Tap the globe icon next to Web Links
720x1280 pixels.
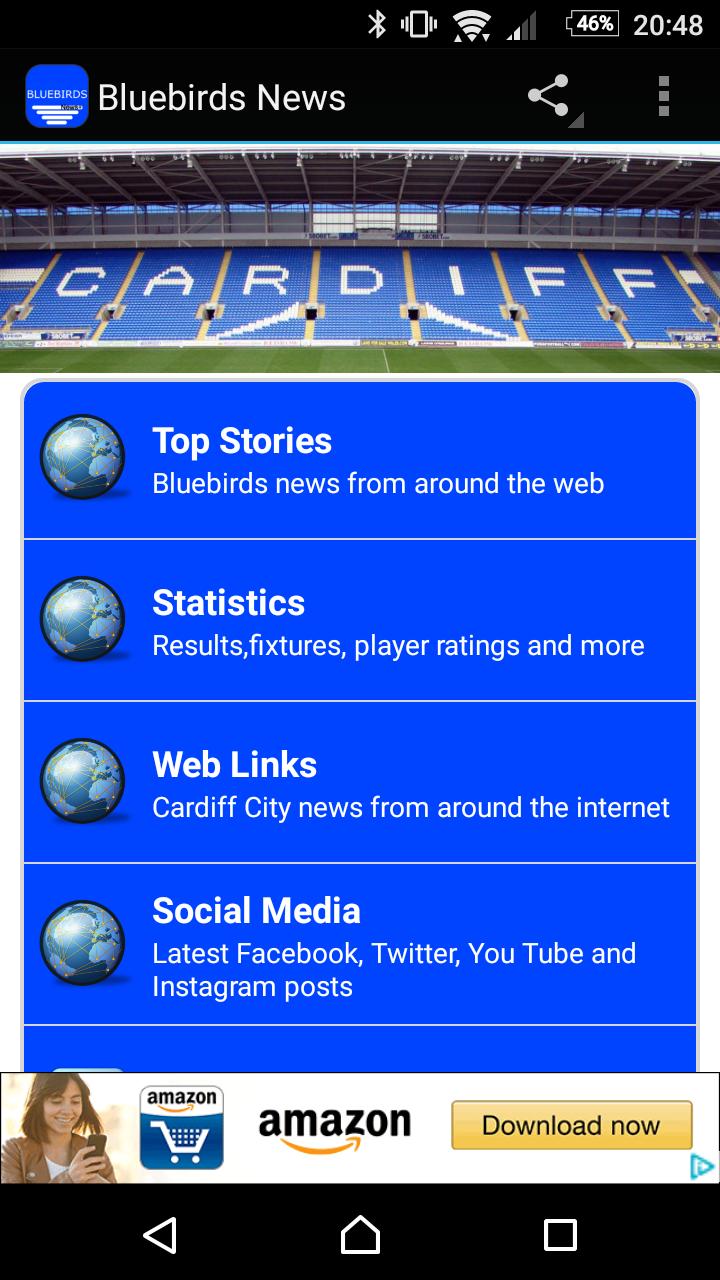coord(83,781)
